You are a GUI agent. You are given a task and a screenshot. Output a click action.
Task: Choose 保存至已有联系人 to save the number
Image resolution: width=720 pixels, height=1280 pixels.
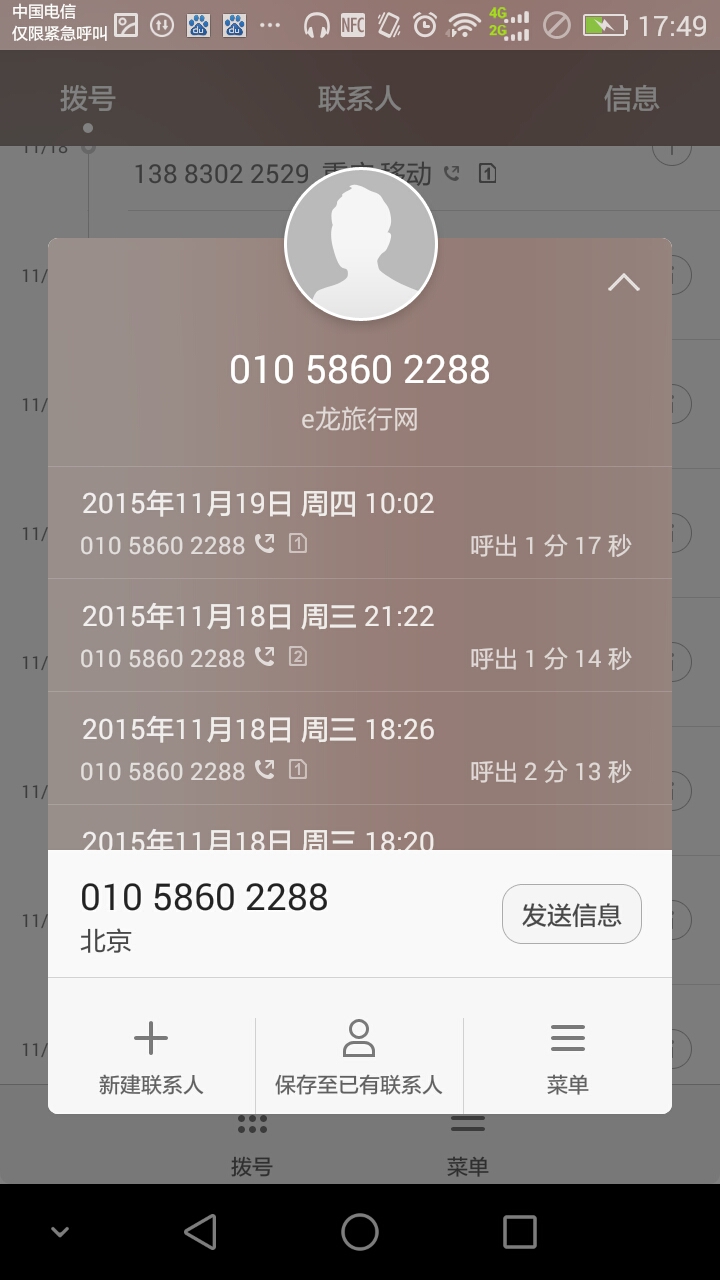[x=359, y=1058]
